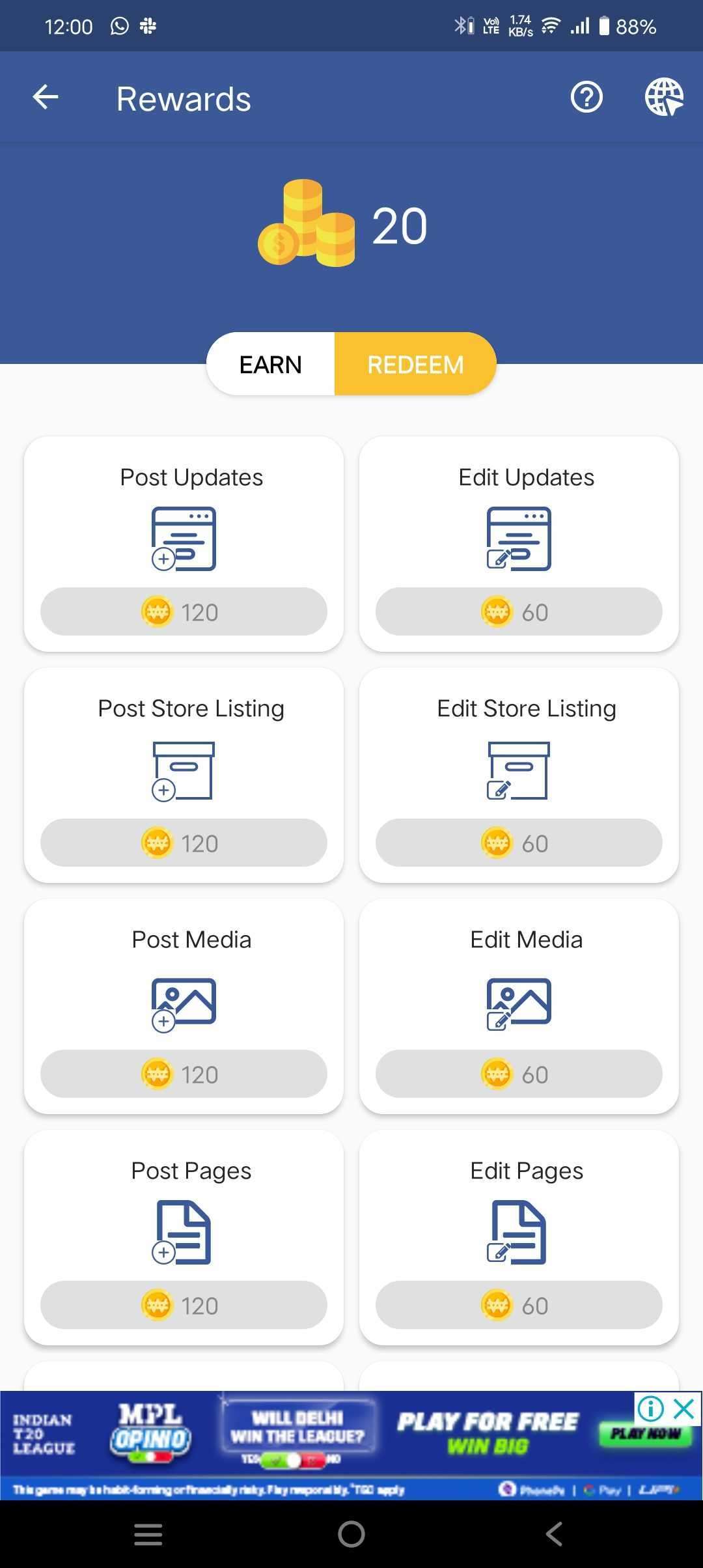
Task: Open the recent apps overview
Action: coord(148,1534)
